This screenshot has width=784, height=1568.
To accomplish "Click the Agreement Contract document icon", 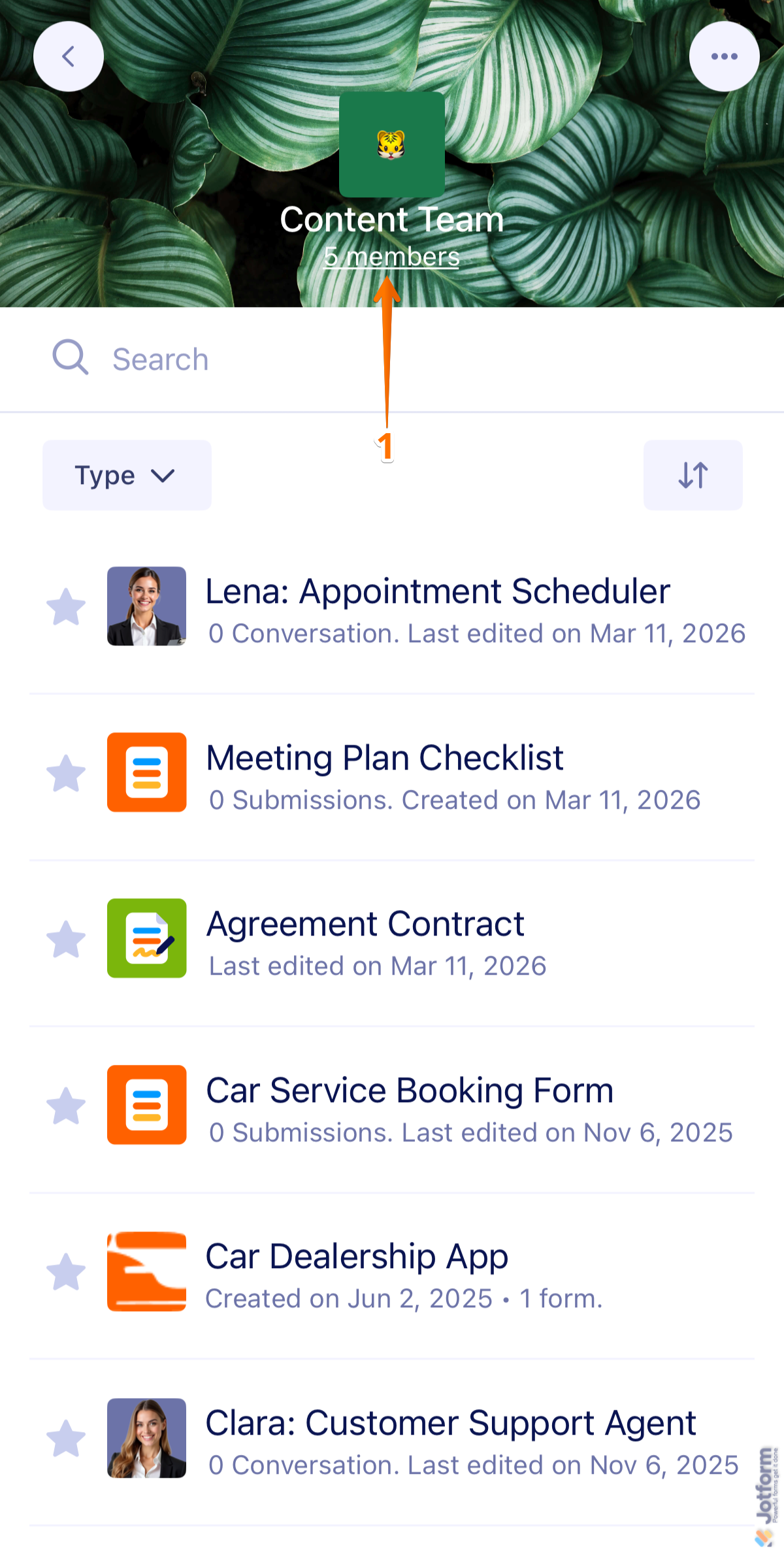I will [x=146, y=939].
